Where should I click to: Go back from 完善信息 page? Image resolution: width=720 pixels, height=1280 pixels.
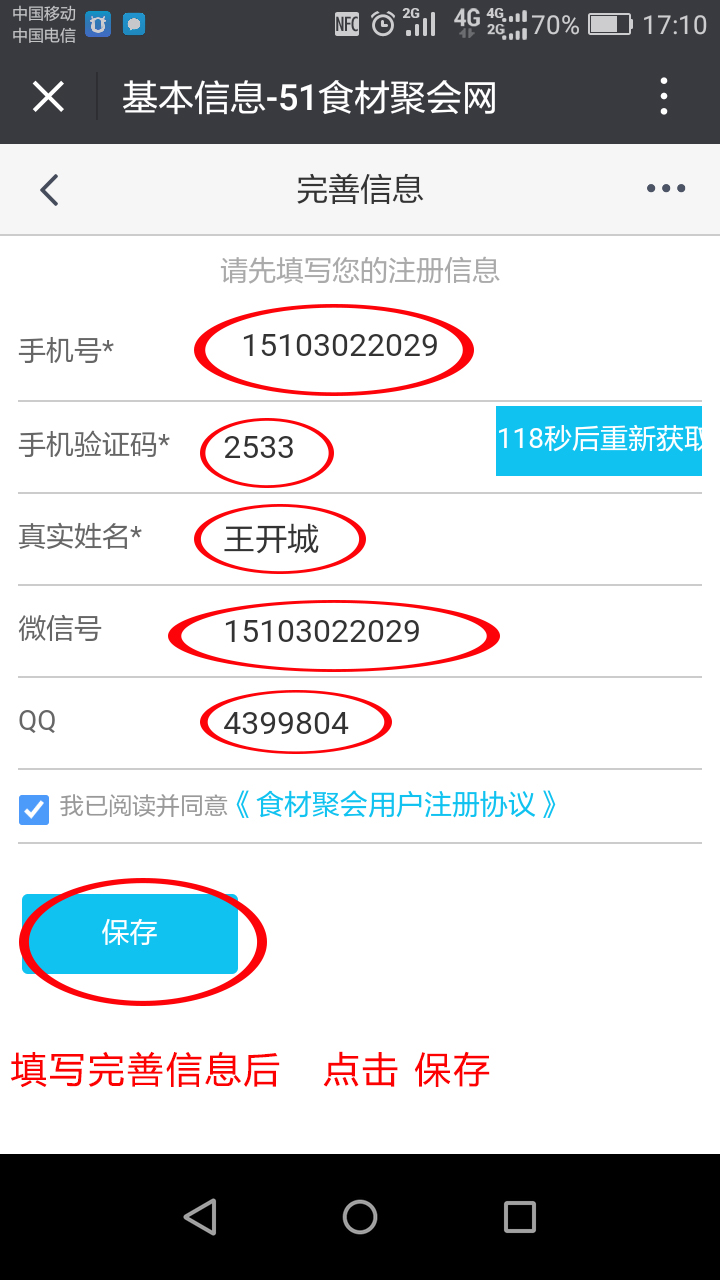pyautogui.click(x=49, y=189)
